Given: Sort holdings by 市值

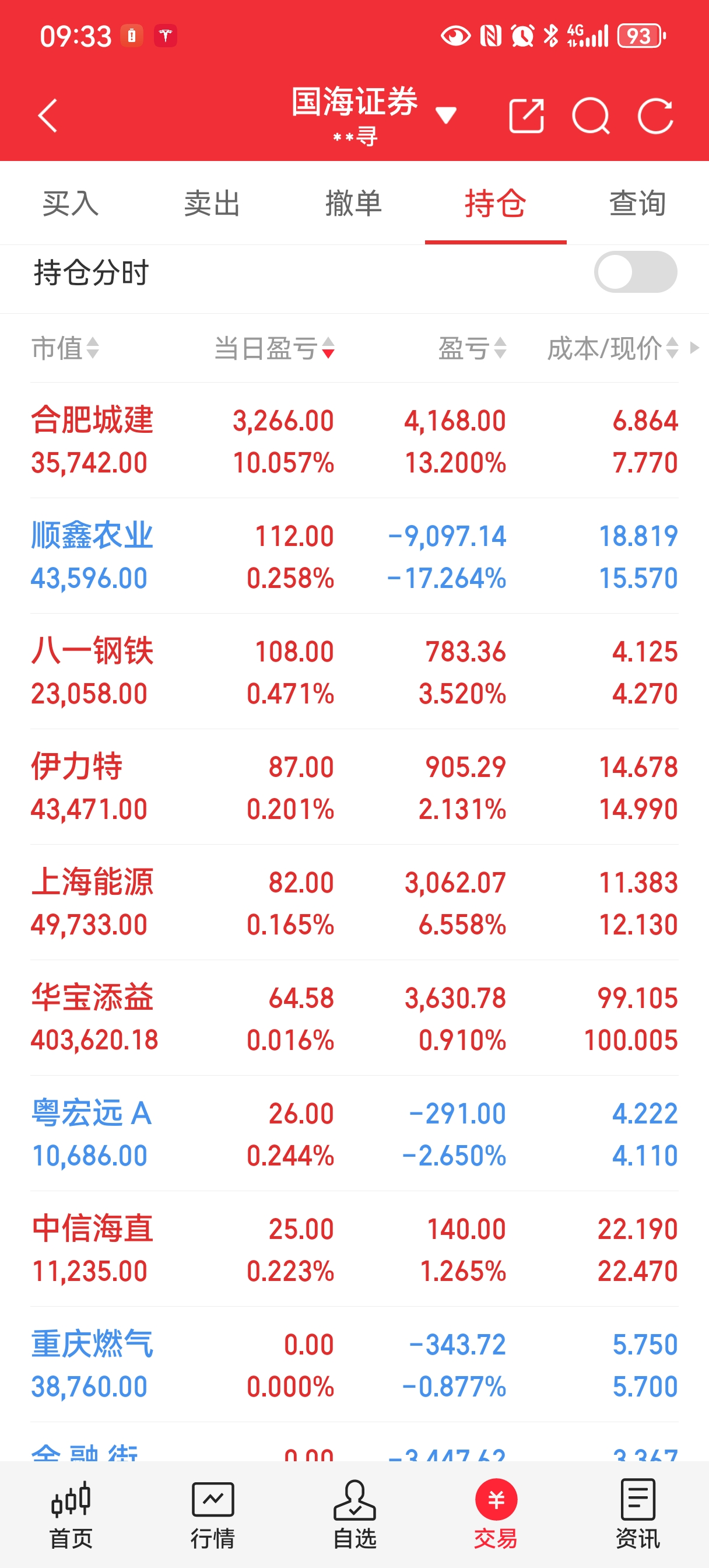Looking at the screenshot, I should (65, 348).
